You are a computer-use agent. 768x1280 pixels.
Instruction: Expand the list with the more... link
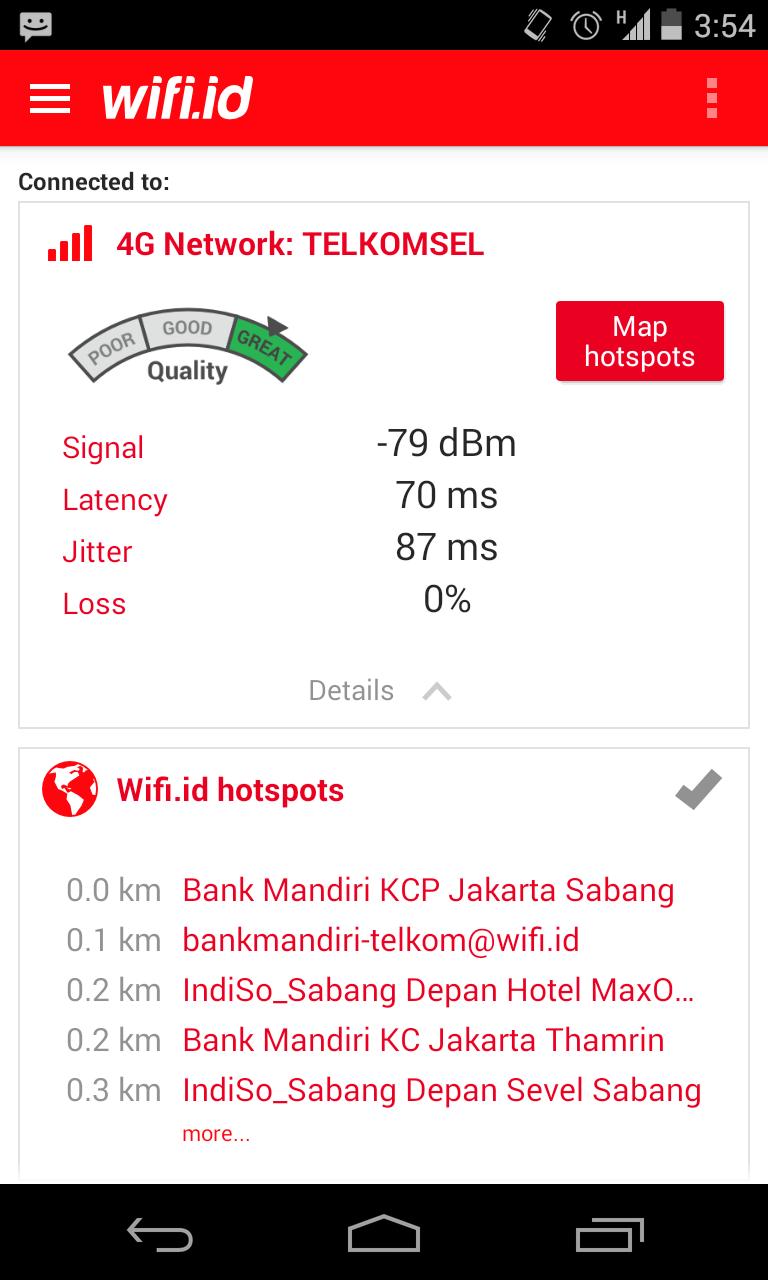tap(216, 1133)
